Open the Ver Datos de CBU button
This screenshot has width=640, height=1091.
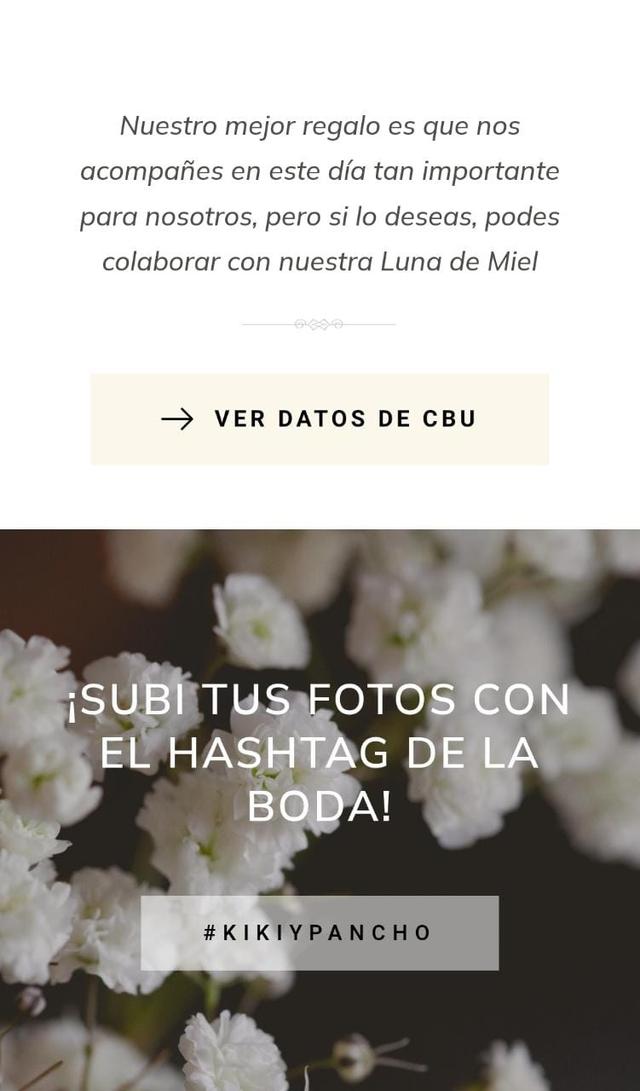tap(319, 419)
